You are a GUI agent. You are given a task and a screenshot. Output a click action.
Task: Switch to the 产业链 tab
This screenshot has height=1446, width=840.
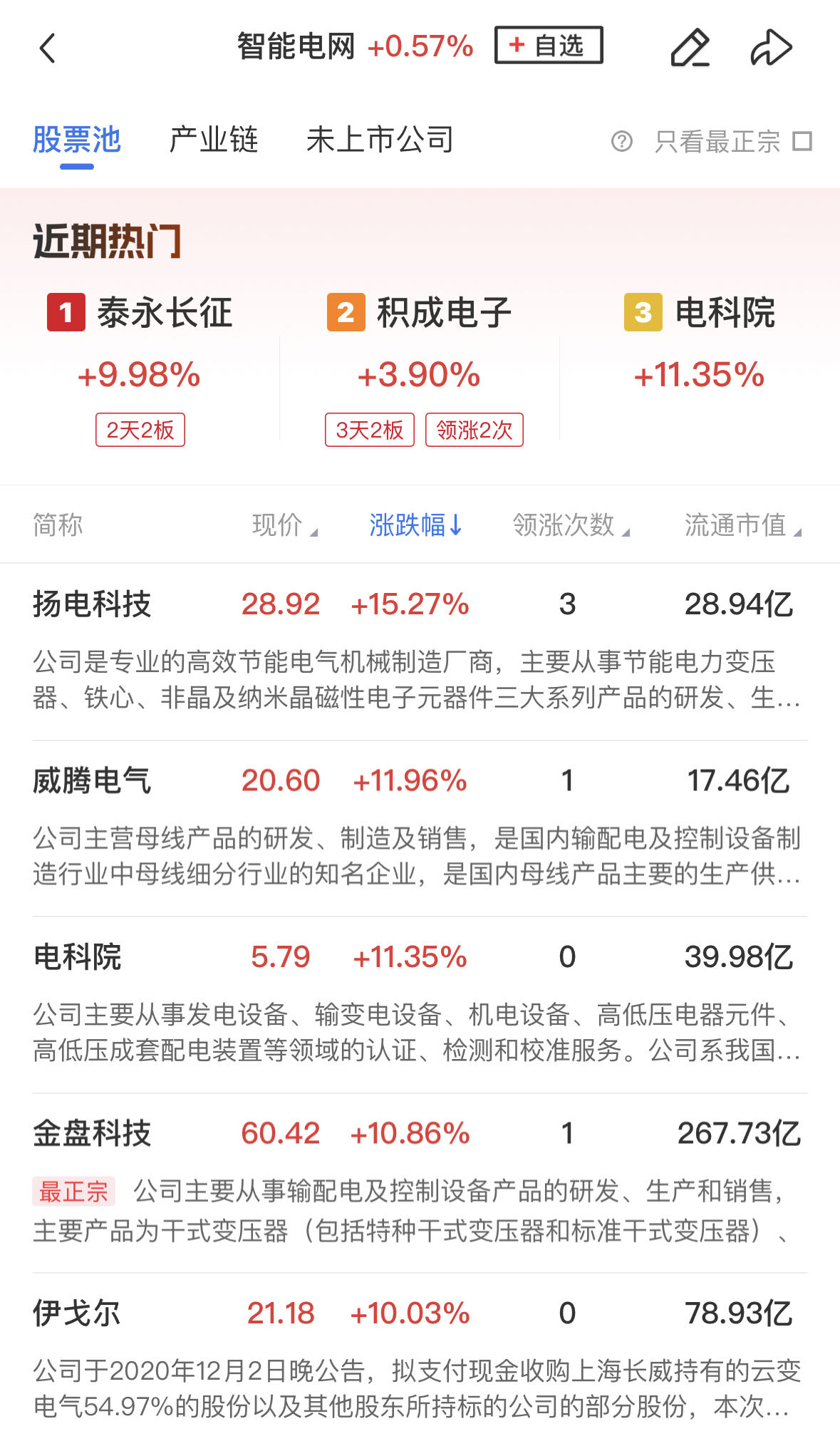213,140
